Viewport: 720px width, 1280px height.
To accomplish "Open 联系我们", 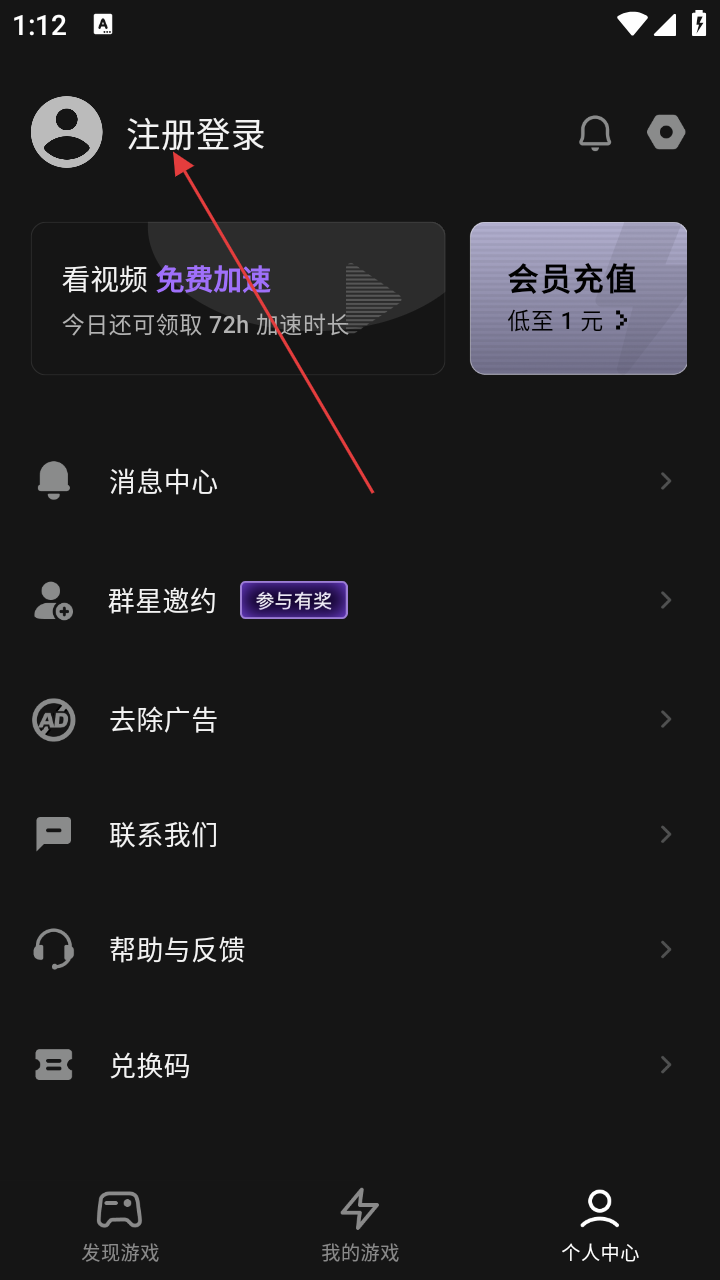I will tap(360, 834).
